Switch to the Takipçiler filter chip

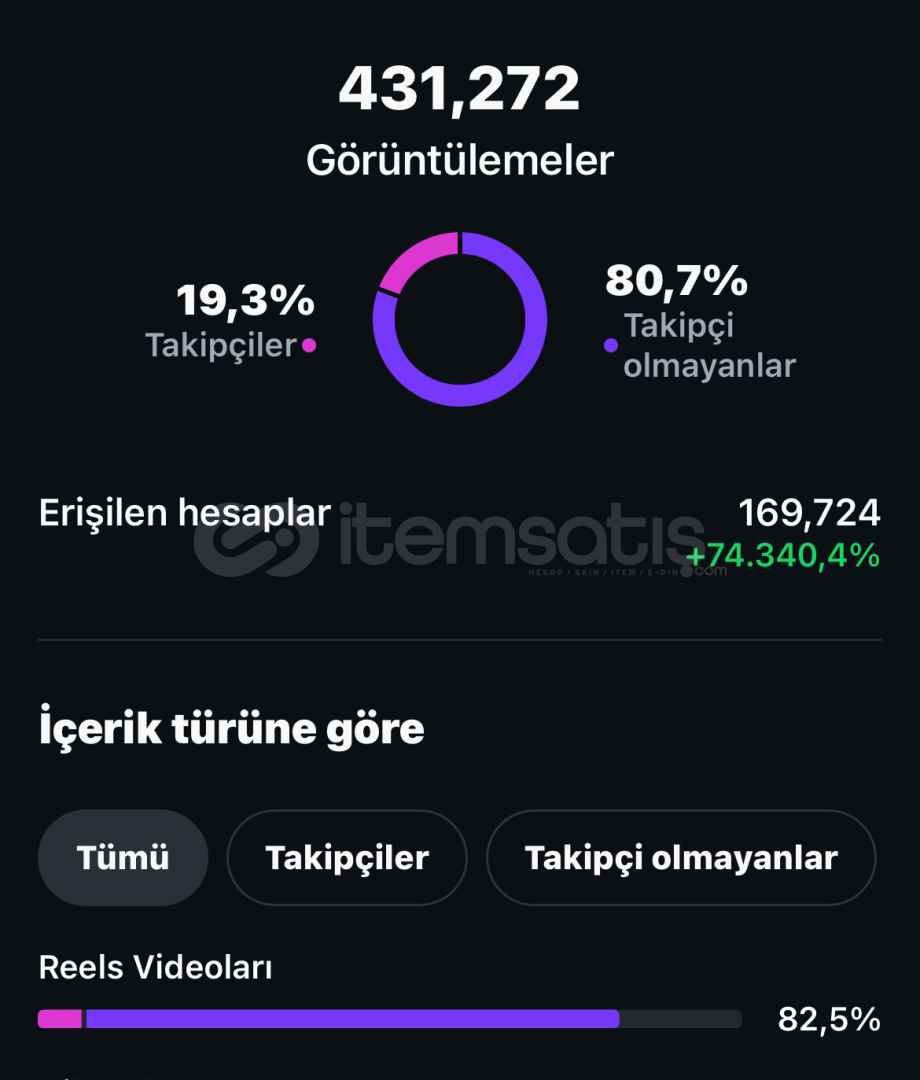347,858
